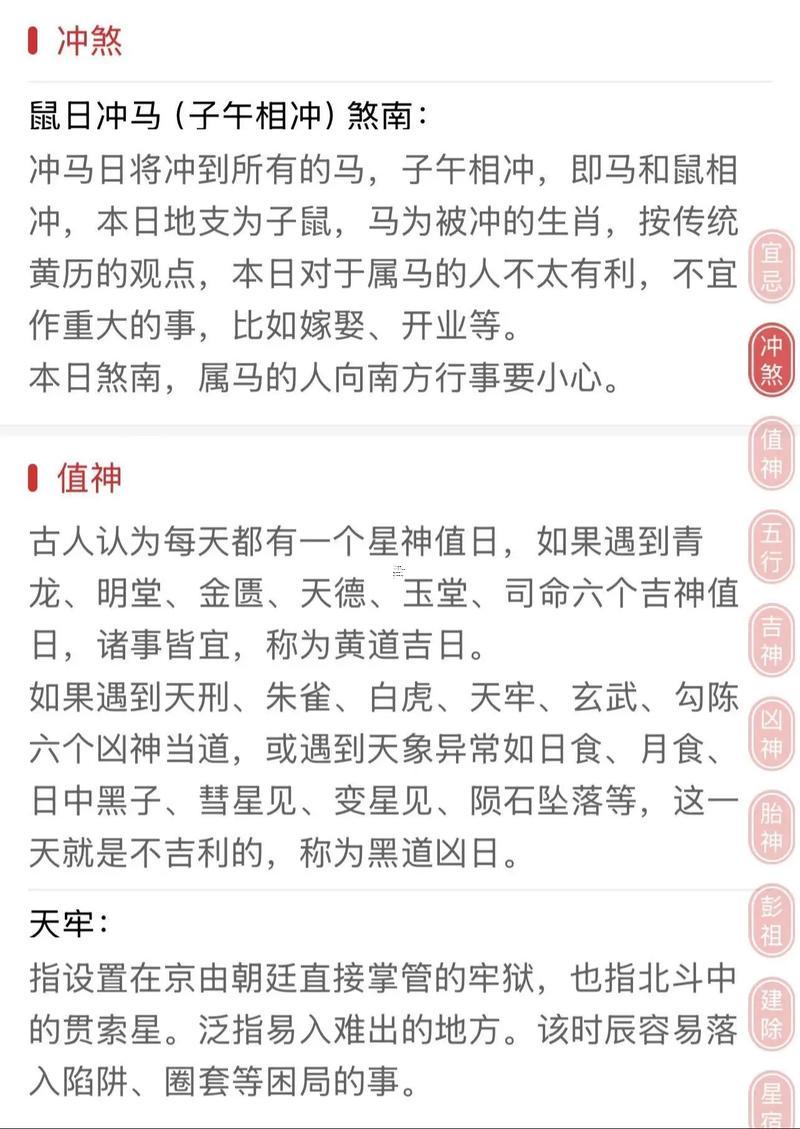Jump to the 宜忌 section
The height and width of the screenshot is (1129, 800).
[x=771, y=267]
